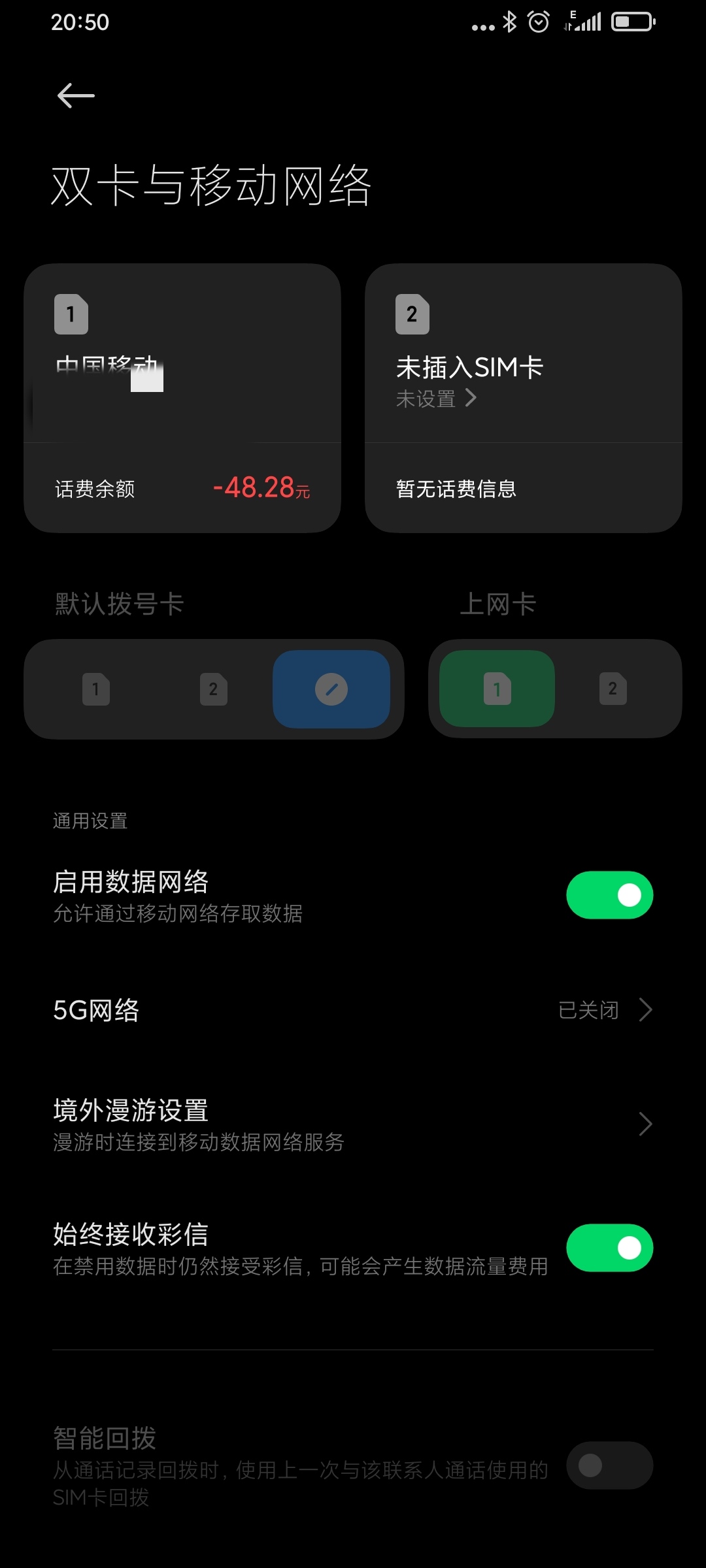706x1568 pixels.
Task: Open 境外漫游设置
Action: [x=353, y=1124]
